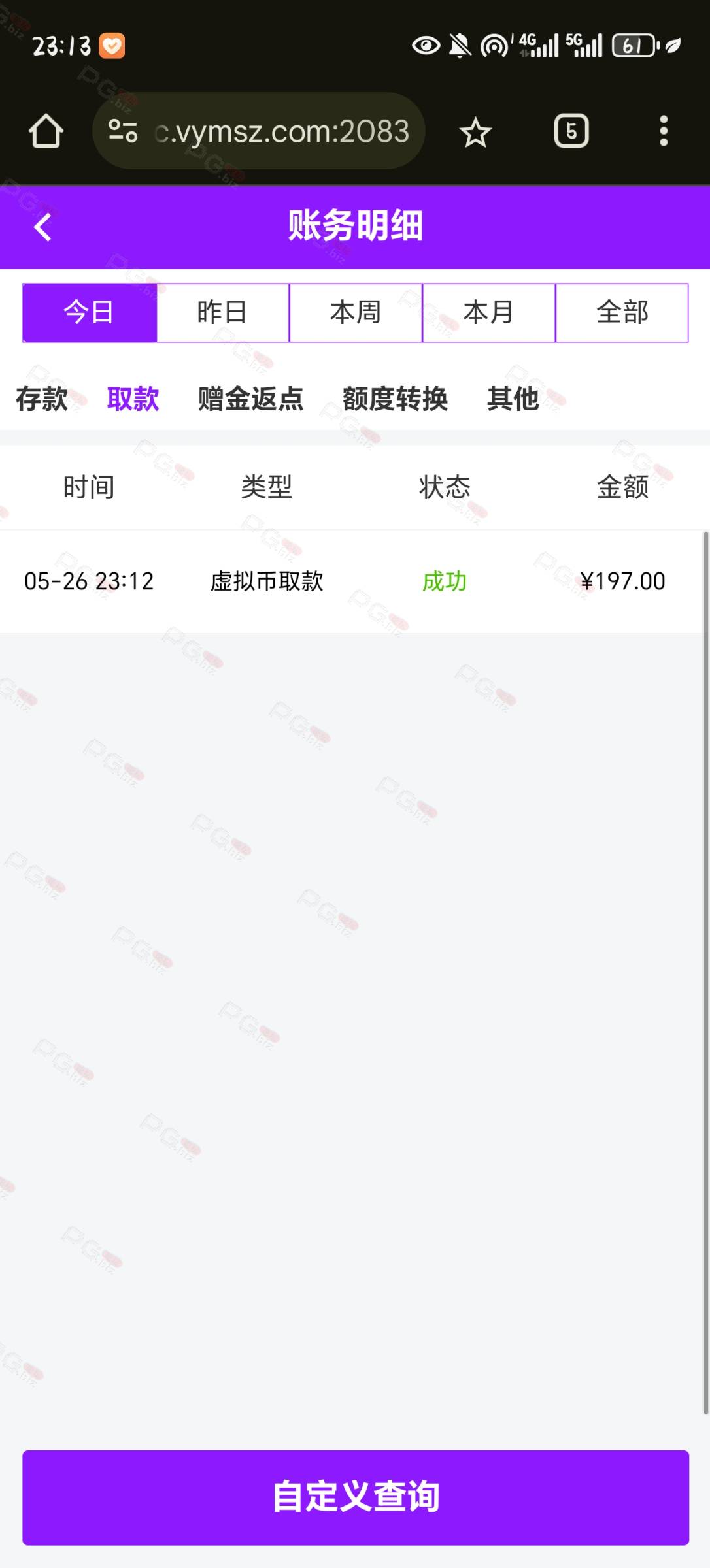Image resolution: width=710 pixels, height=1568 pixels.
Task: Open the 存款 category
Action: tap(42, 399)
